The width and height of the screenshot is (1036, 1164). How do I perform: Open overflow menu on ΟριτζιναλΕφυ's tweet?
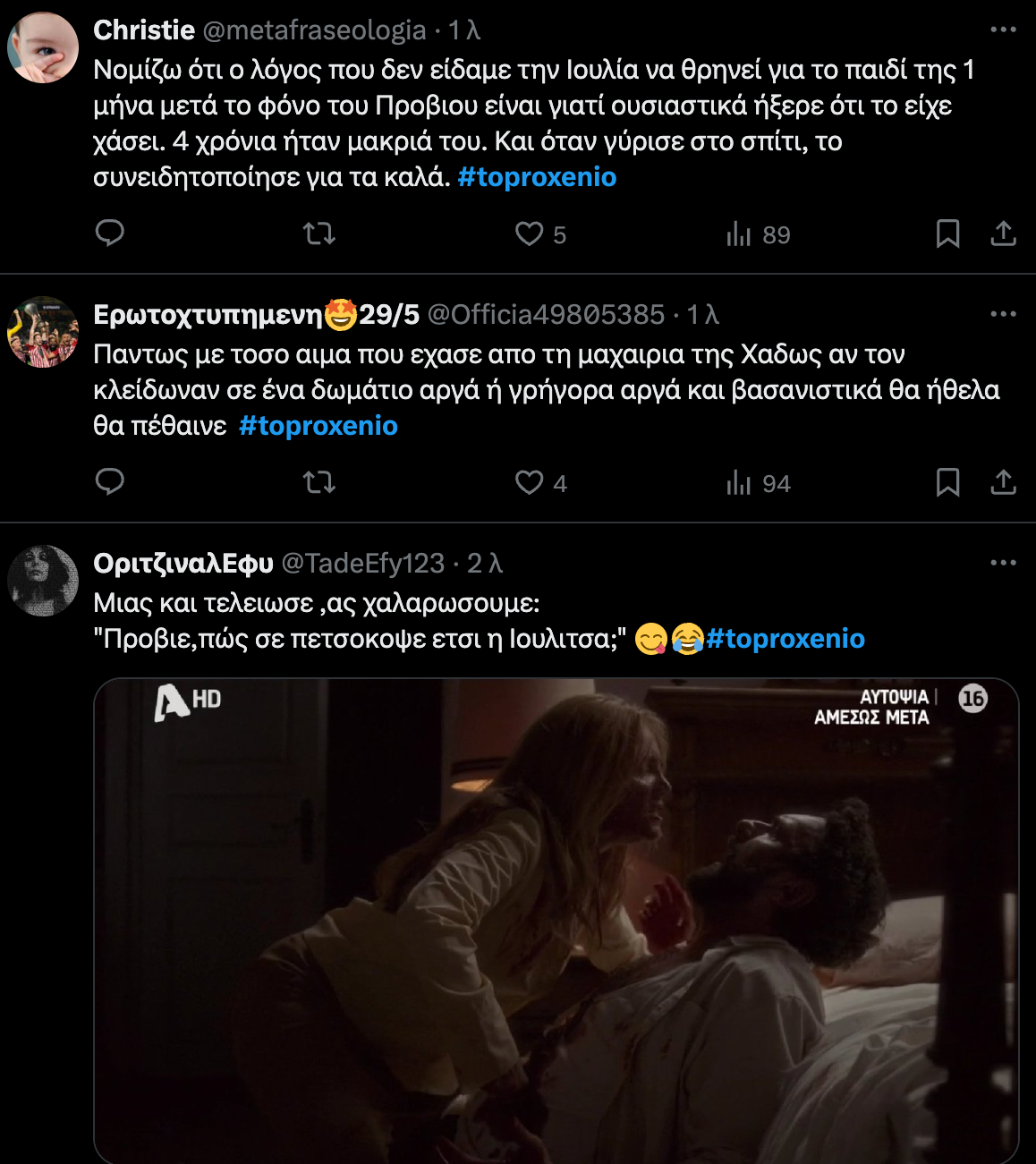point(1003,563)
